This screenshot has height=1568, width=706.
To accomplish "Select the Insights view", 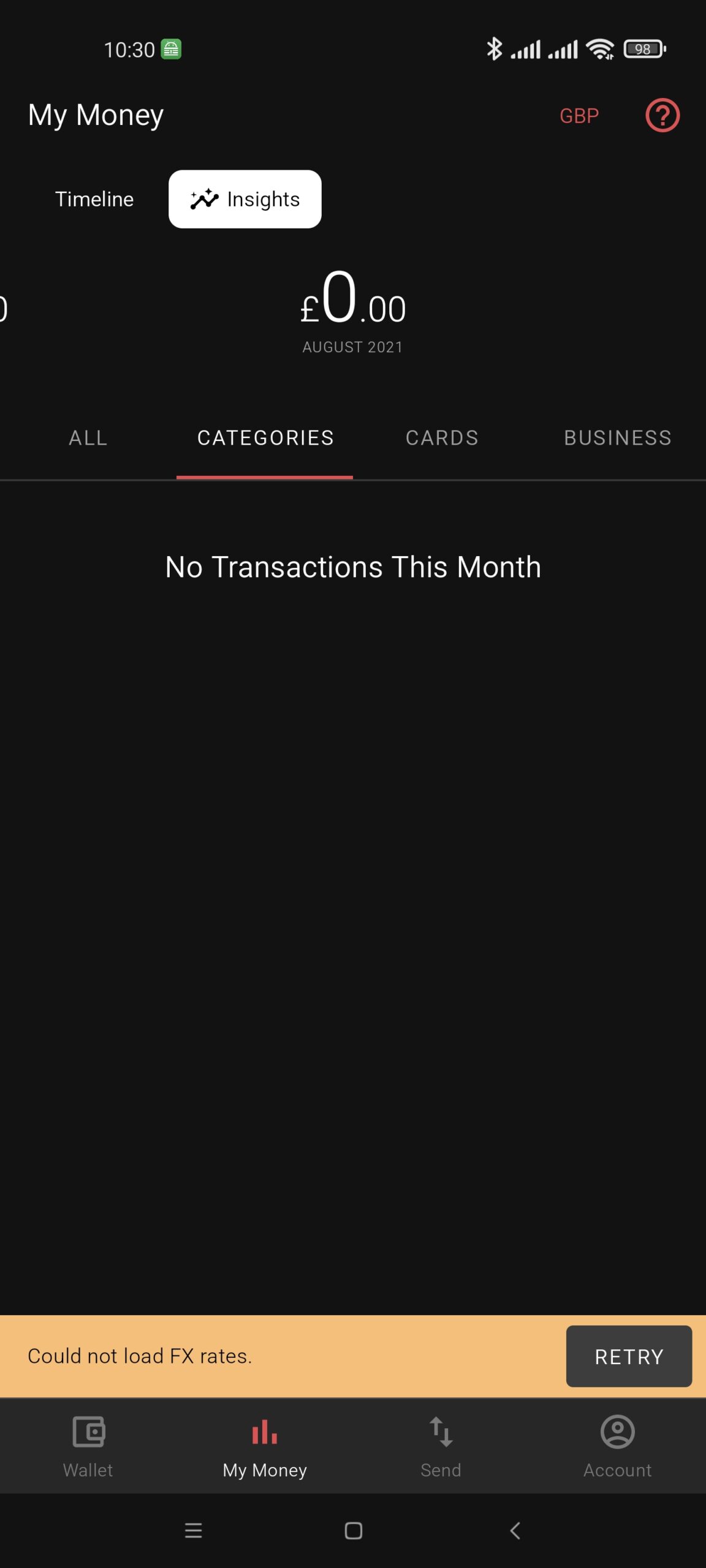I will 245,199.
